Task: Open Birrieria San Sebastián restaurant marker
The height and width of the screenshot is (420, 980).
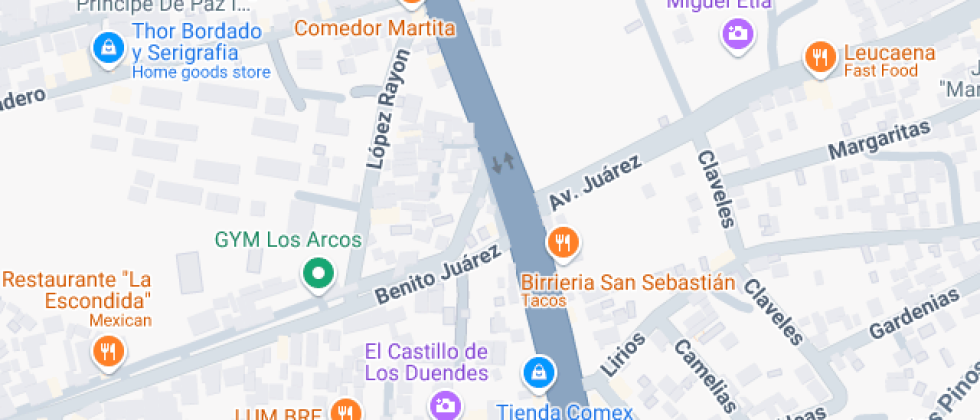Action: point(563,242)
